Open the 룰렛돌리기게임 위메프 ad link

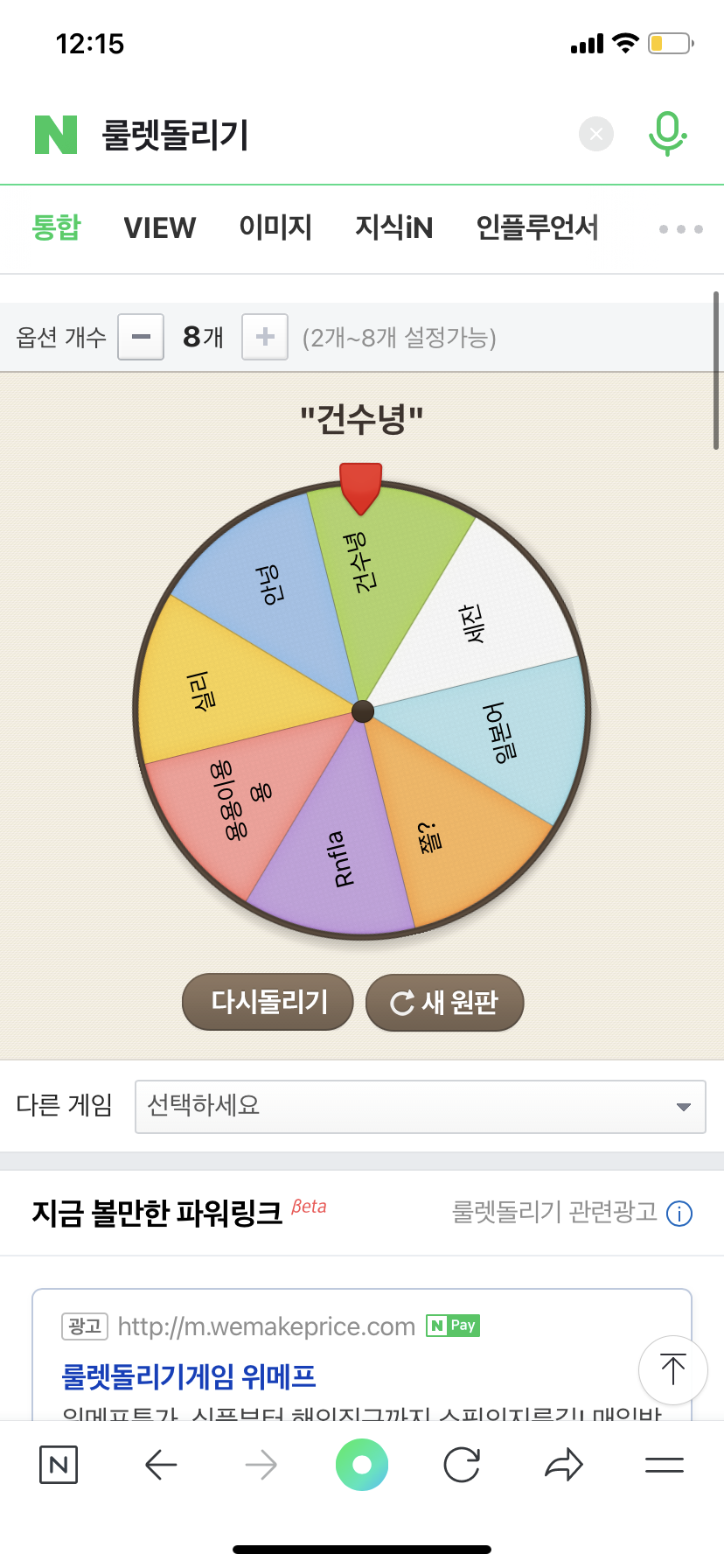click(188, 1376)
